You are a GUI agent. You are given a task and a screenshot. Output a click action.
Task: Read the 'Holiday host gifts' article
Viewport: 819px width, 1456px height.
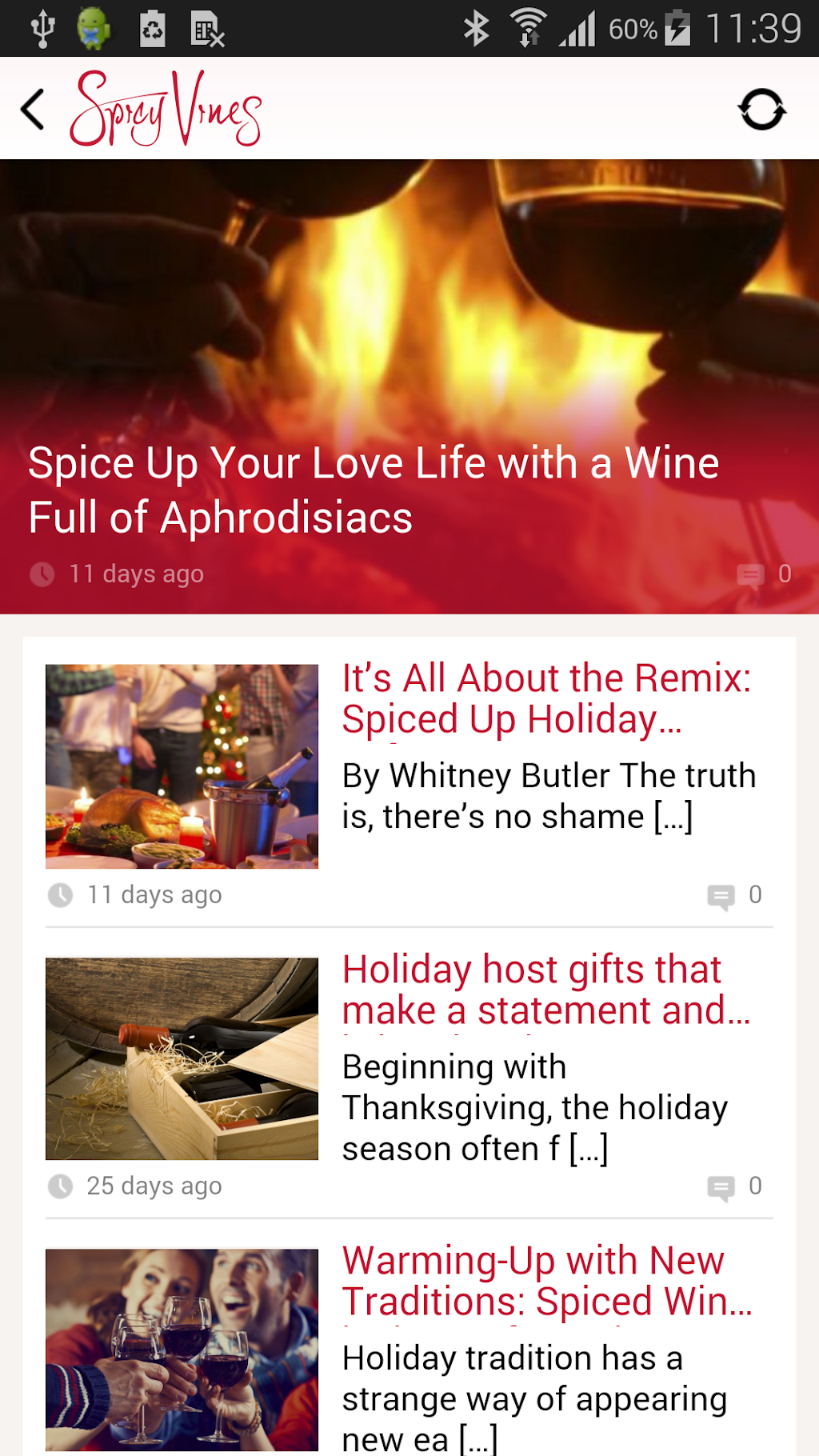[546, 990]
